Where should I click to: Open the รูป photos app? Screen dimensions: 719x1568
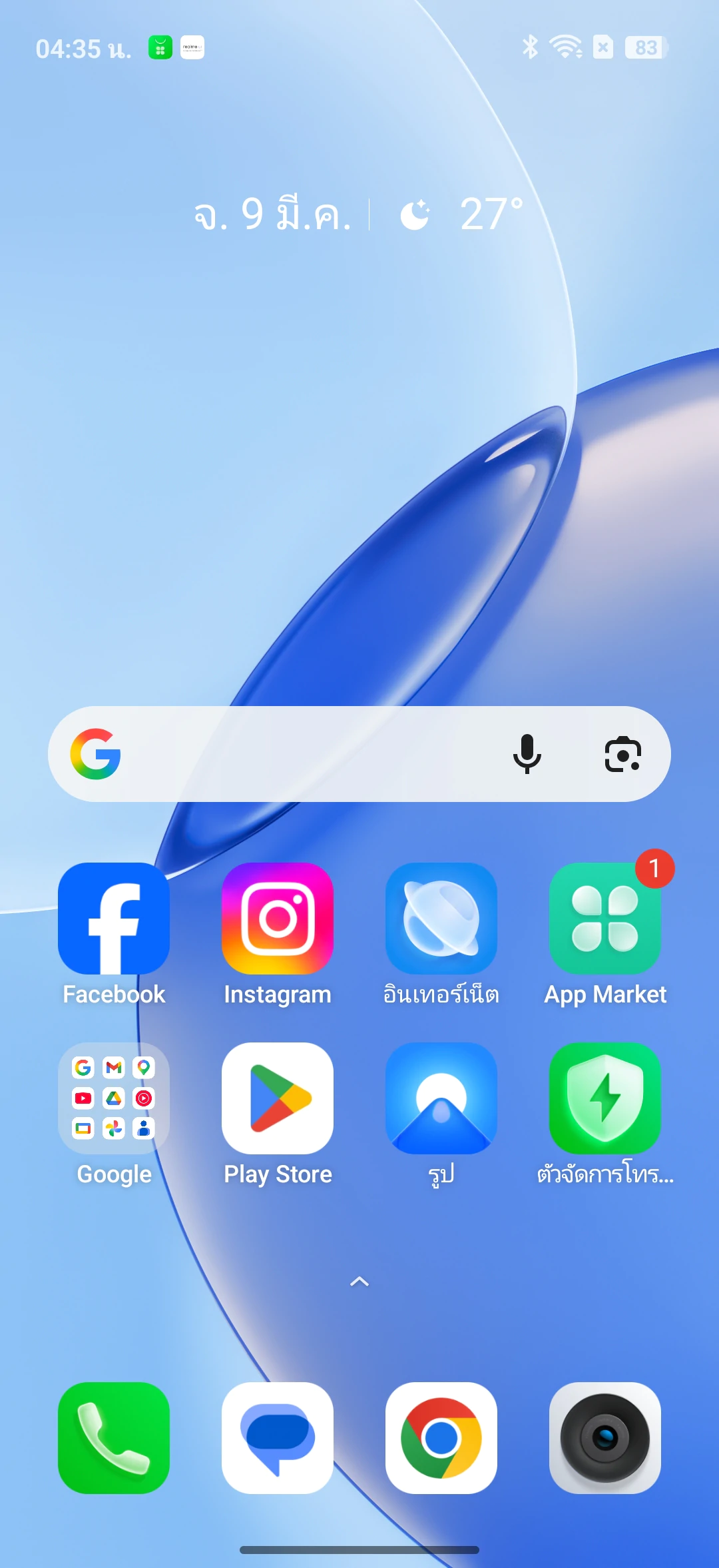(x=441, y=1098)
